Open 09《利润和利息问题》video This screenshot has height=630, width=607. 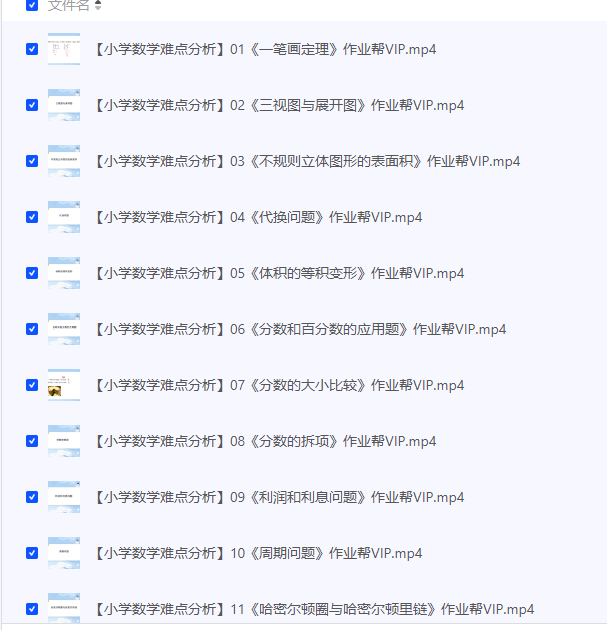click(x=278, y=497)
